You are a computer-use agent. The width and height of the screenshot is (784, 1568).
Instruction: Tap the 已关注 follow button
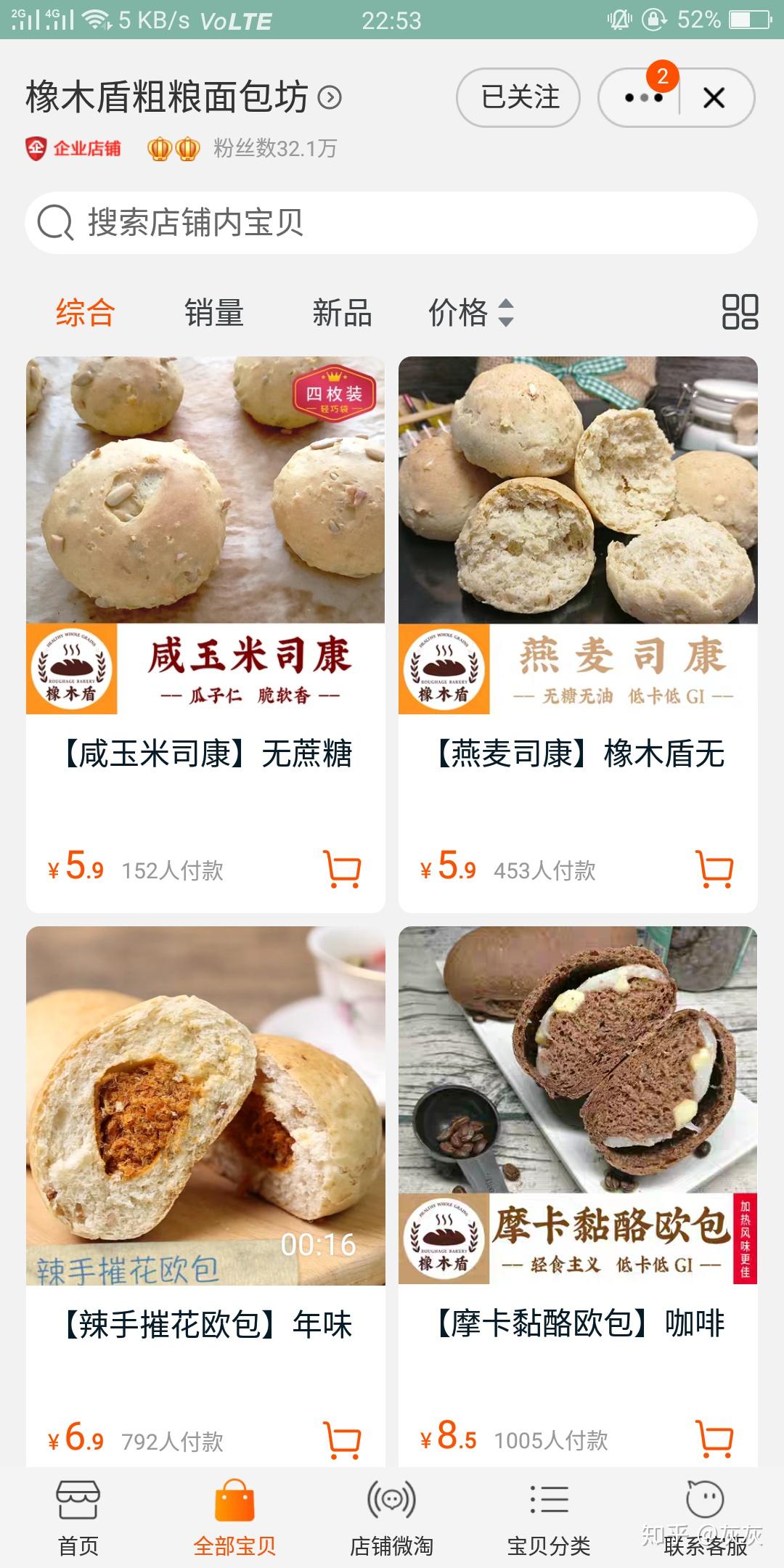(x=518, y=97)
